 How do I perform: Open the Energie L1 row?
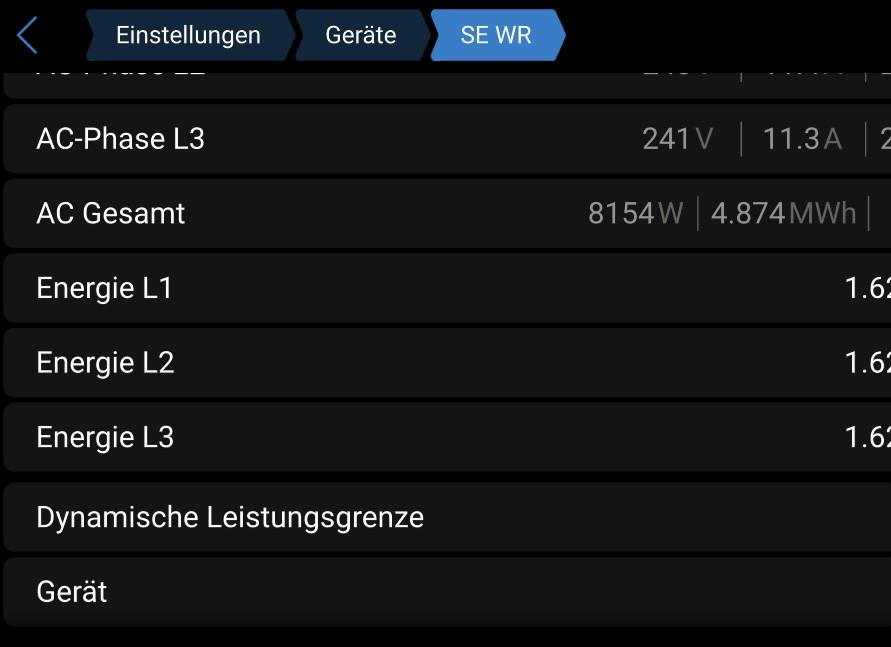[445, 288]
